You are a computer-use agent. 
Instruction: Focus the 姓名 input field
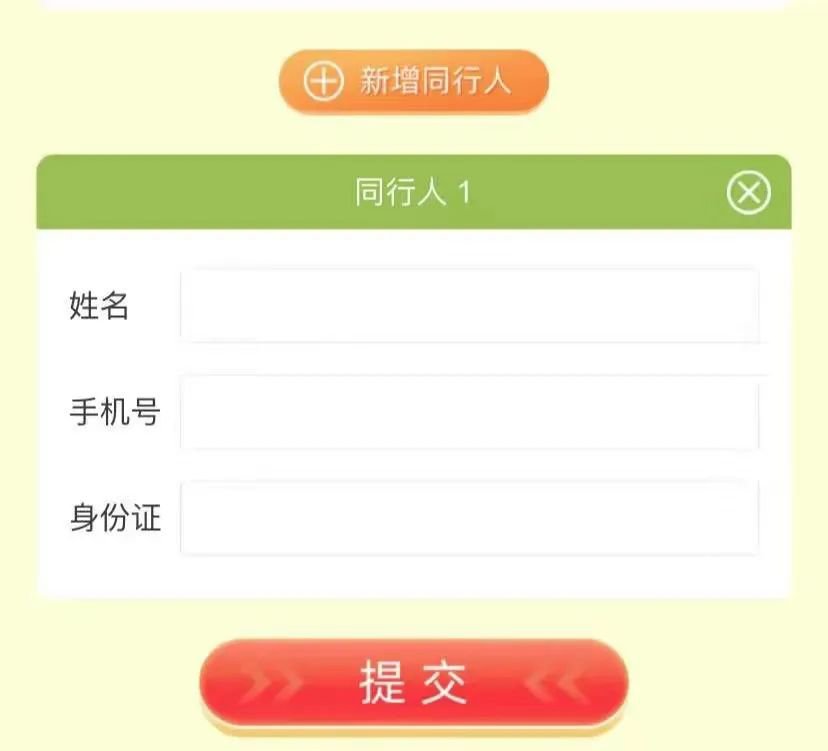click(469, 306)
